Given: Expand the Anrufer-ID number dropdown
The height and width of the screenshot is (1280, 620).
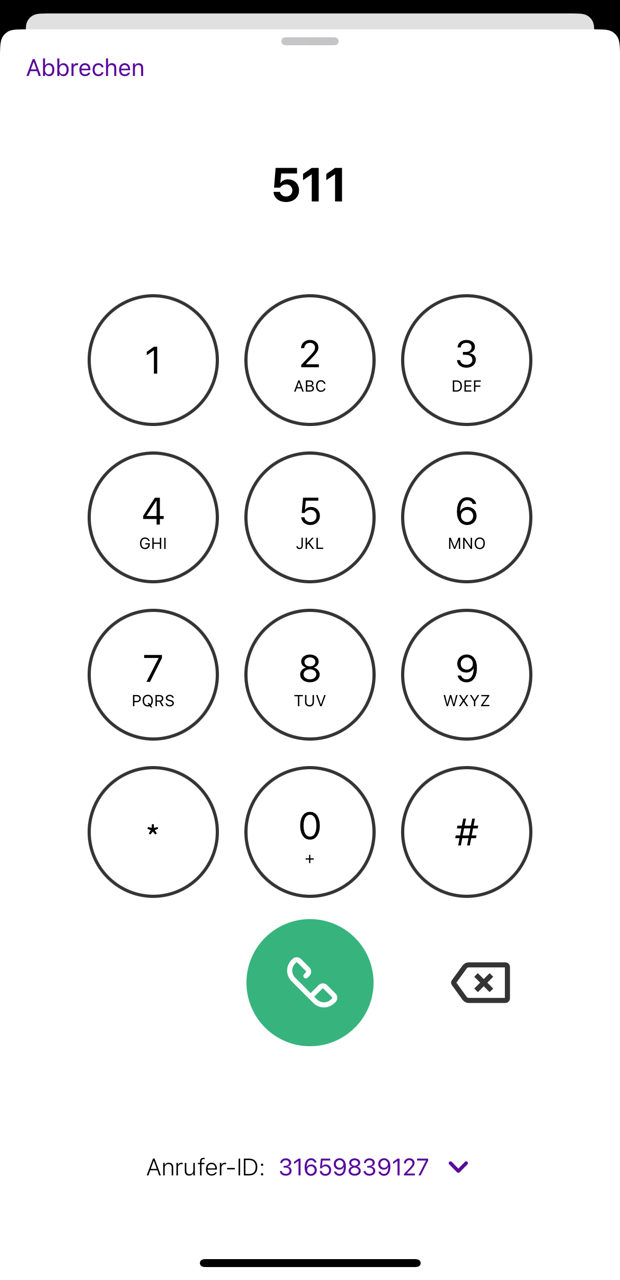Looking at the screenshot, I should [458, 1167].
